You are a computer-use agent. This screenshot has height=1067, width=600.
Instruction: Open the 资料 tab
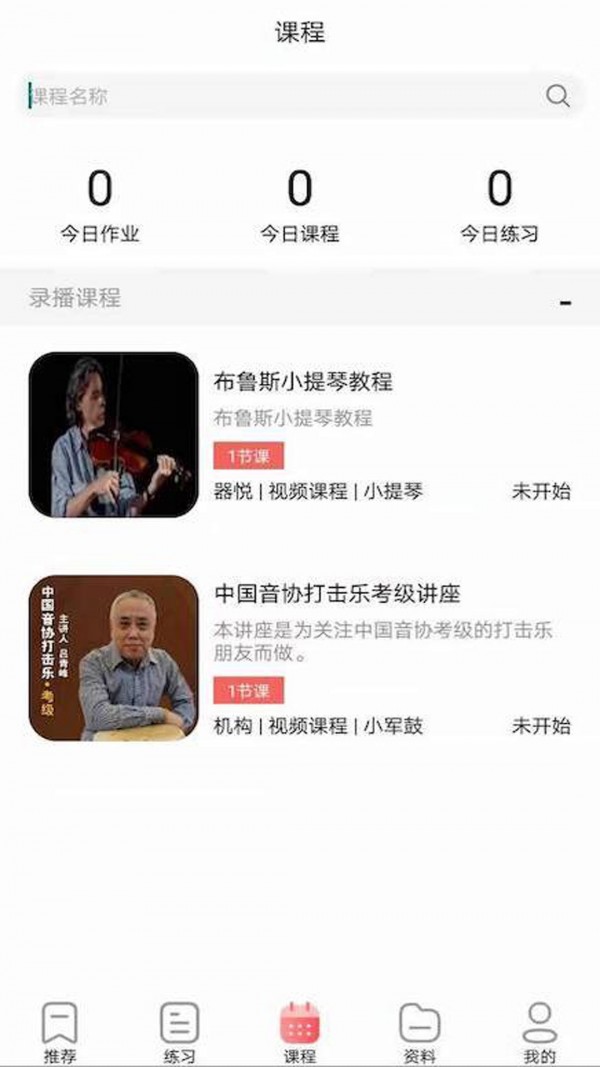click(419, 1032)
